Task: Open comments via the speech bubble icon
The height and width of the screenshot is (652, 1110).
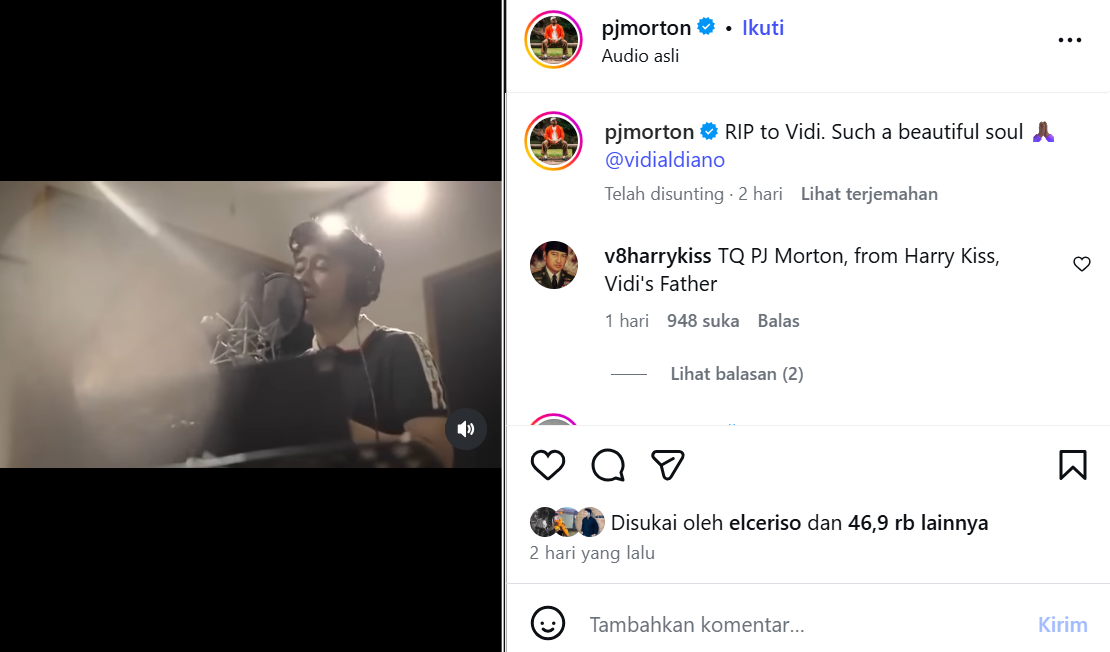Action: click(x=608, y=465)
